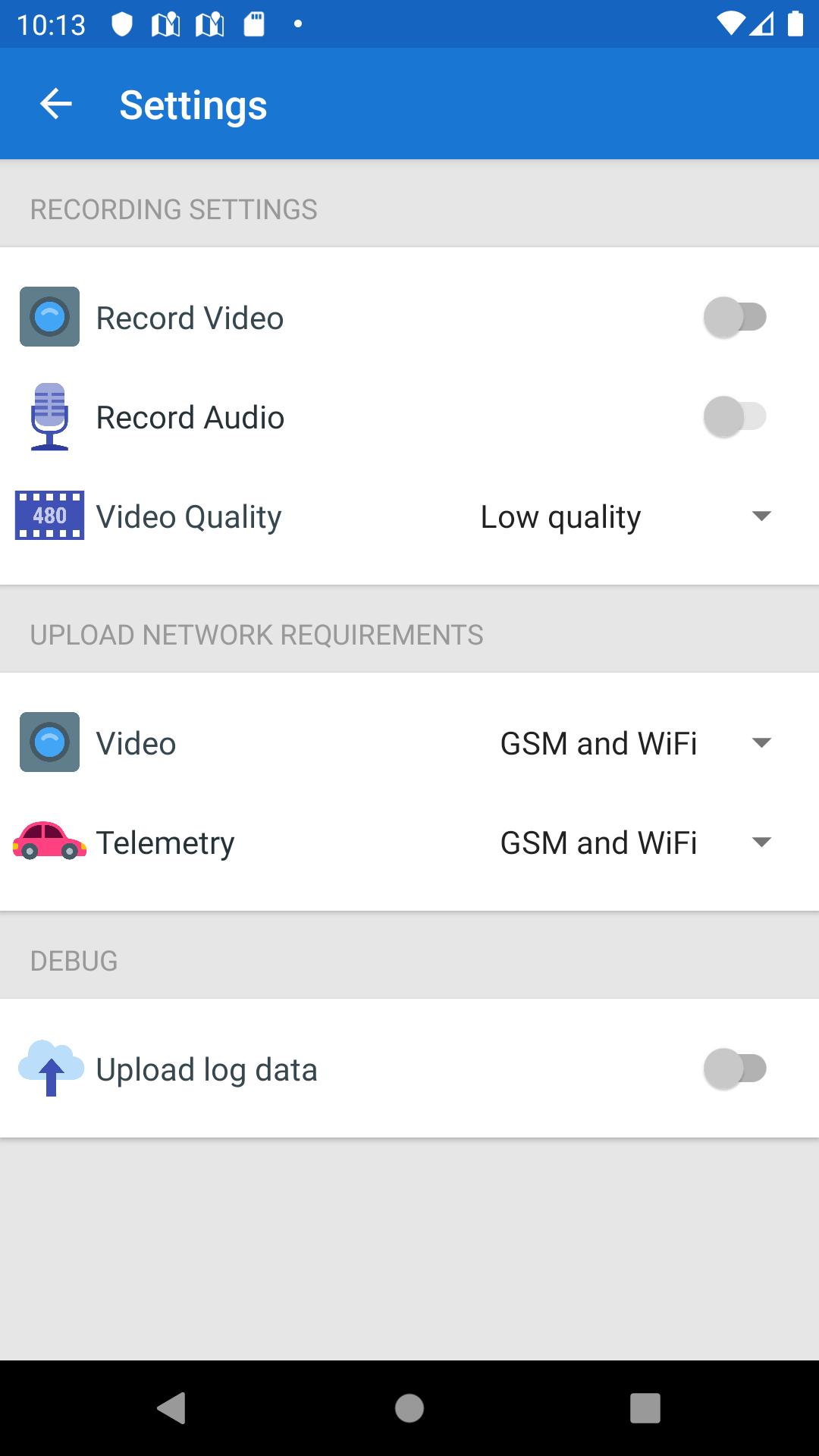This screenshot has height=1456, width=819.
Task: Tap the system home button
Action: [409, 1408]
